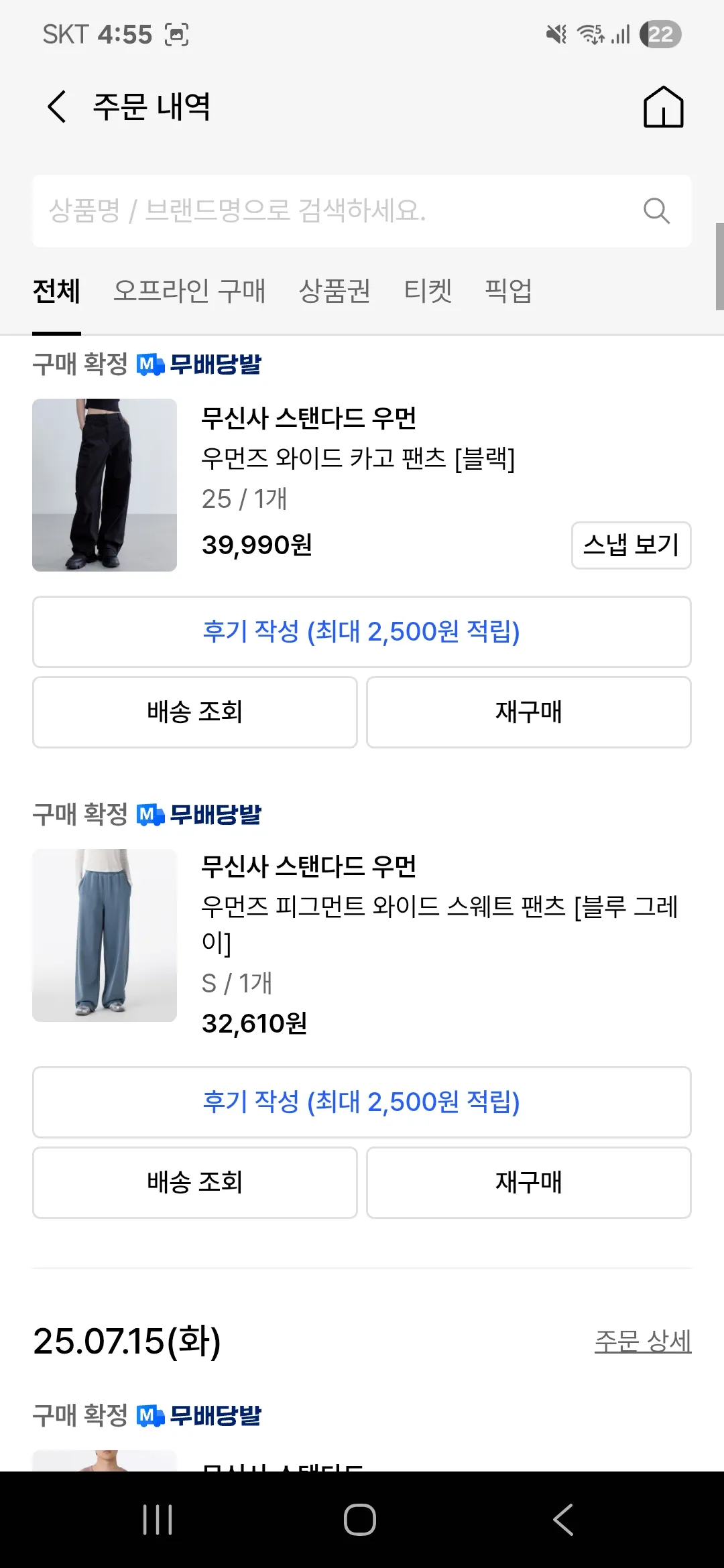The image size is (724, 1568).
Task: Open 스냅 보기 for cargo pants
Action: [x=631, y=545]
